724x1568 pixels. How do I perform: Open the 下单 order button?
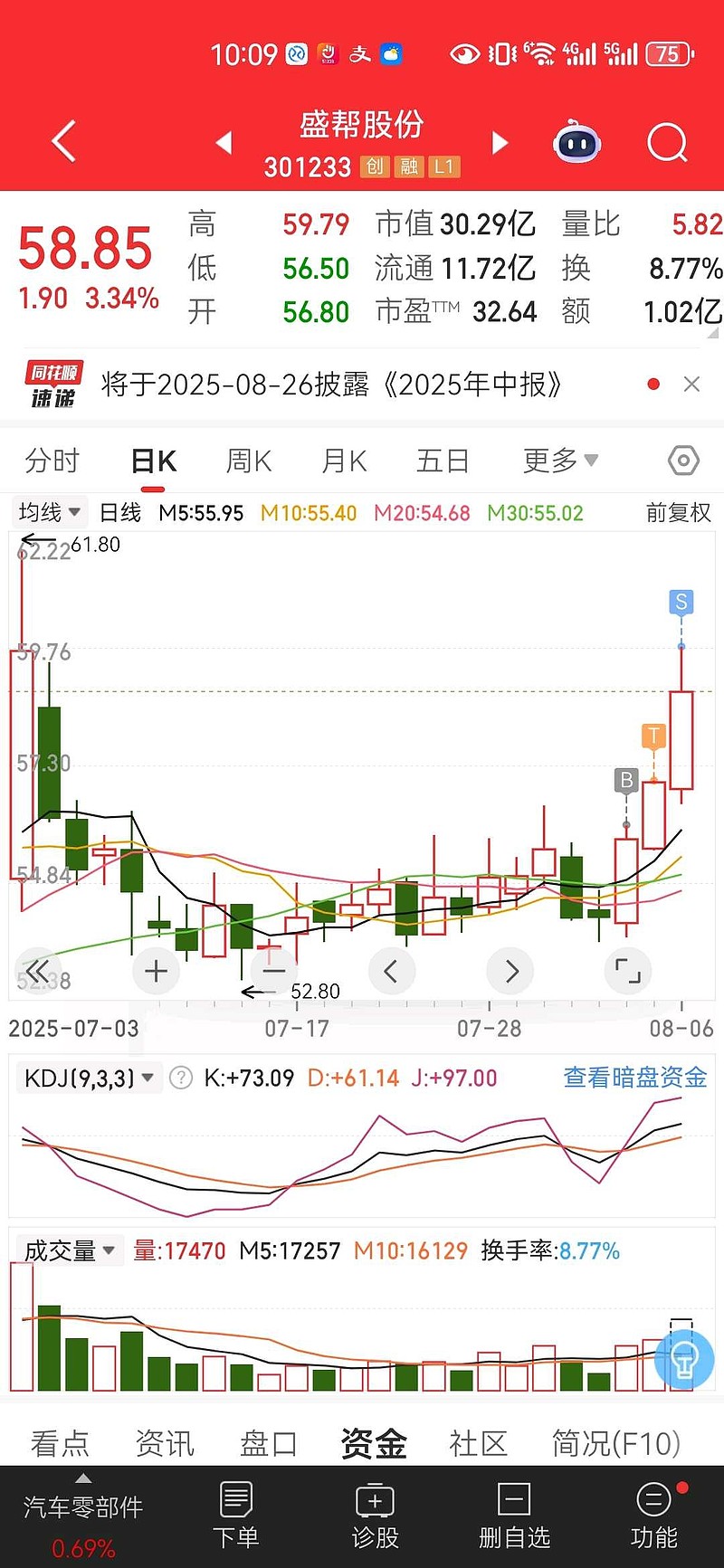(235, 1516)
